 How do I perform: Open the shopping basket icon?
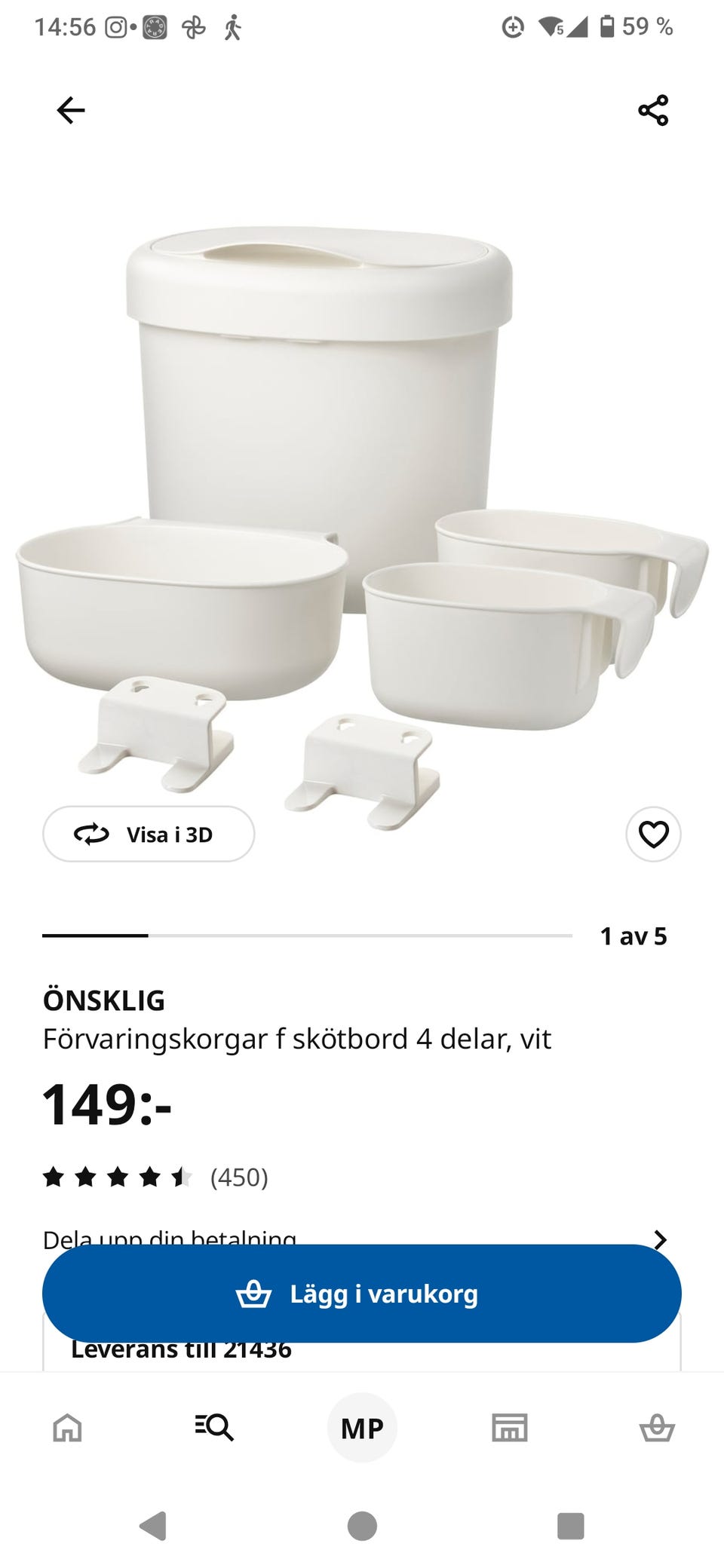click(x=657, y=1426)
